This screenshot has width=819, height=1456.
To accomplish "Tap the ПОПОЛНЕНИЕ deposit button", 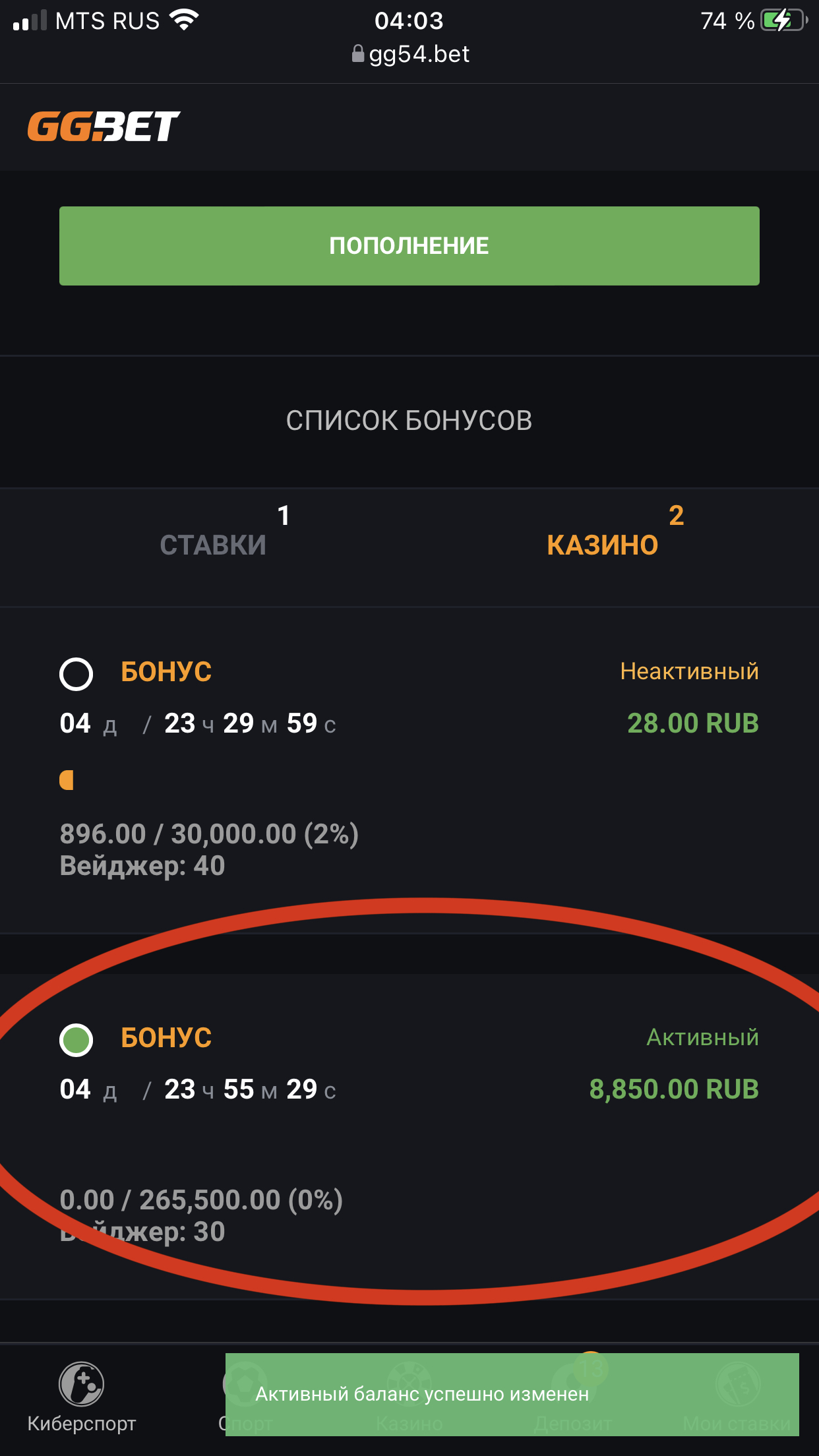I will click(x=409, y=246).
